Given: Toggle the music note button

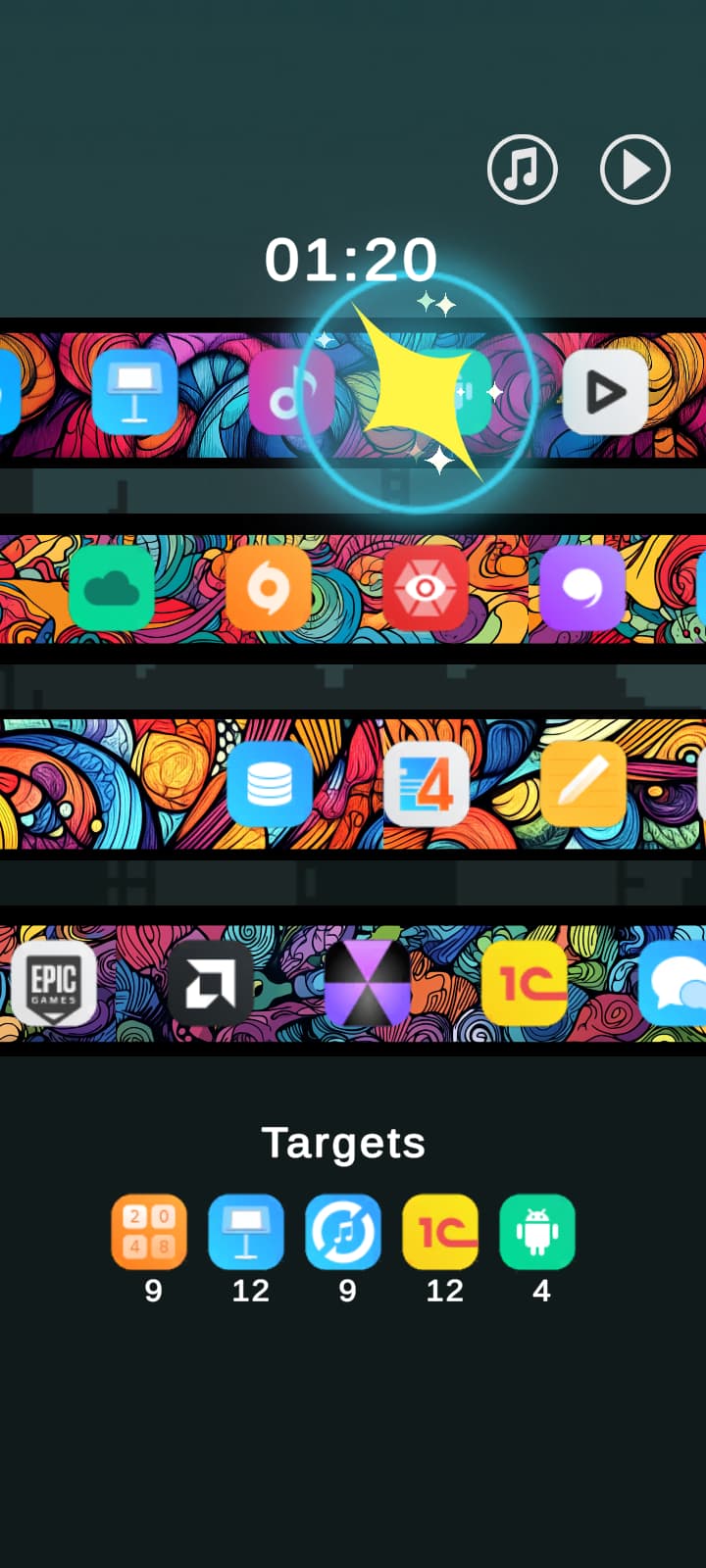Looking at the screenshot, I should (x=523, y=170).
